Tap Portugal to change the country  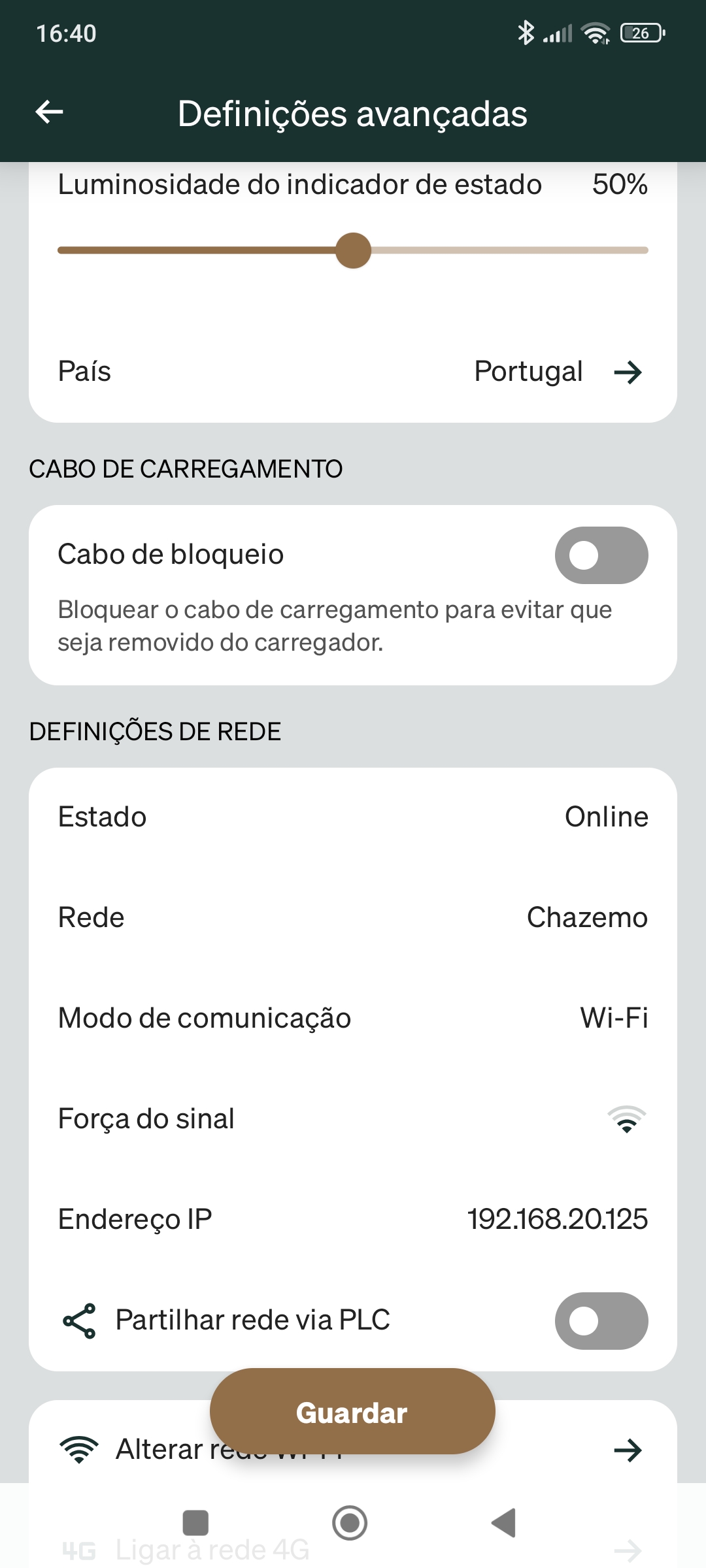point(529,371)
